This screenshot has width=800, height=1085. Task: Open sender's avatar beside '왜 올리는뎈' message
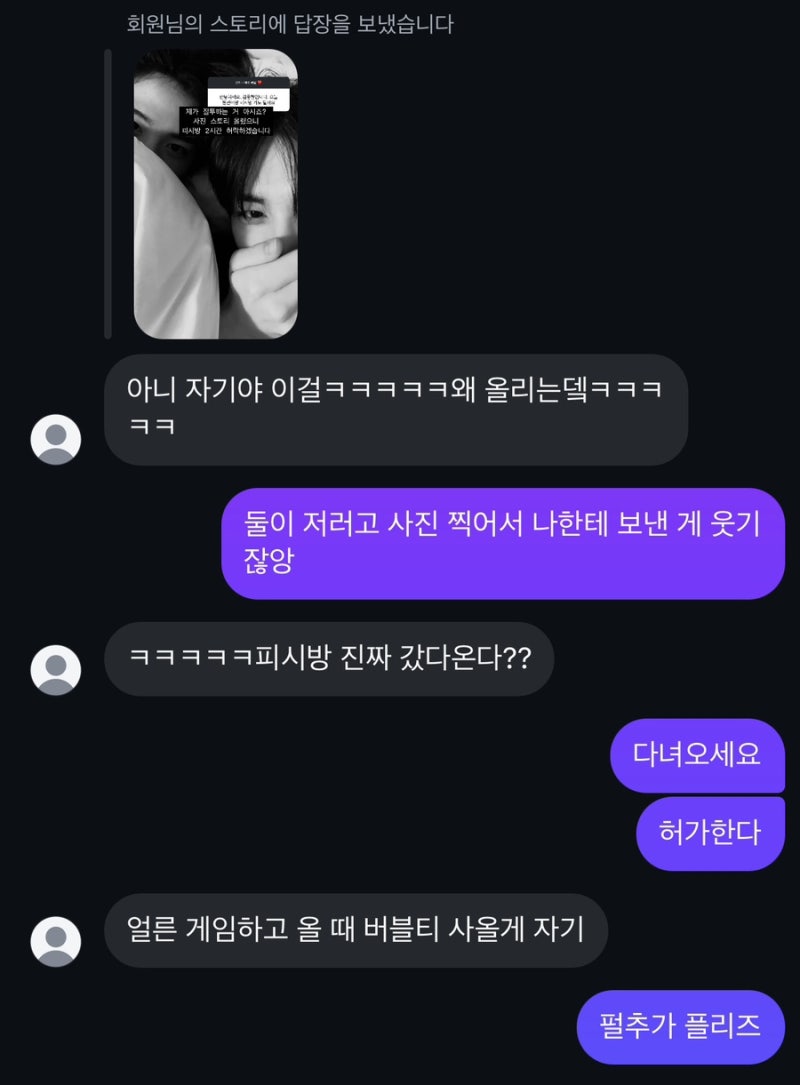(x=56, y=439)
